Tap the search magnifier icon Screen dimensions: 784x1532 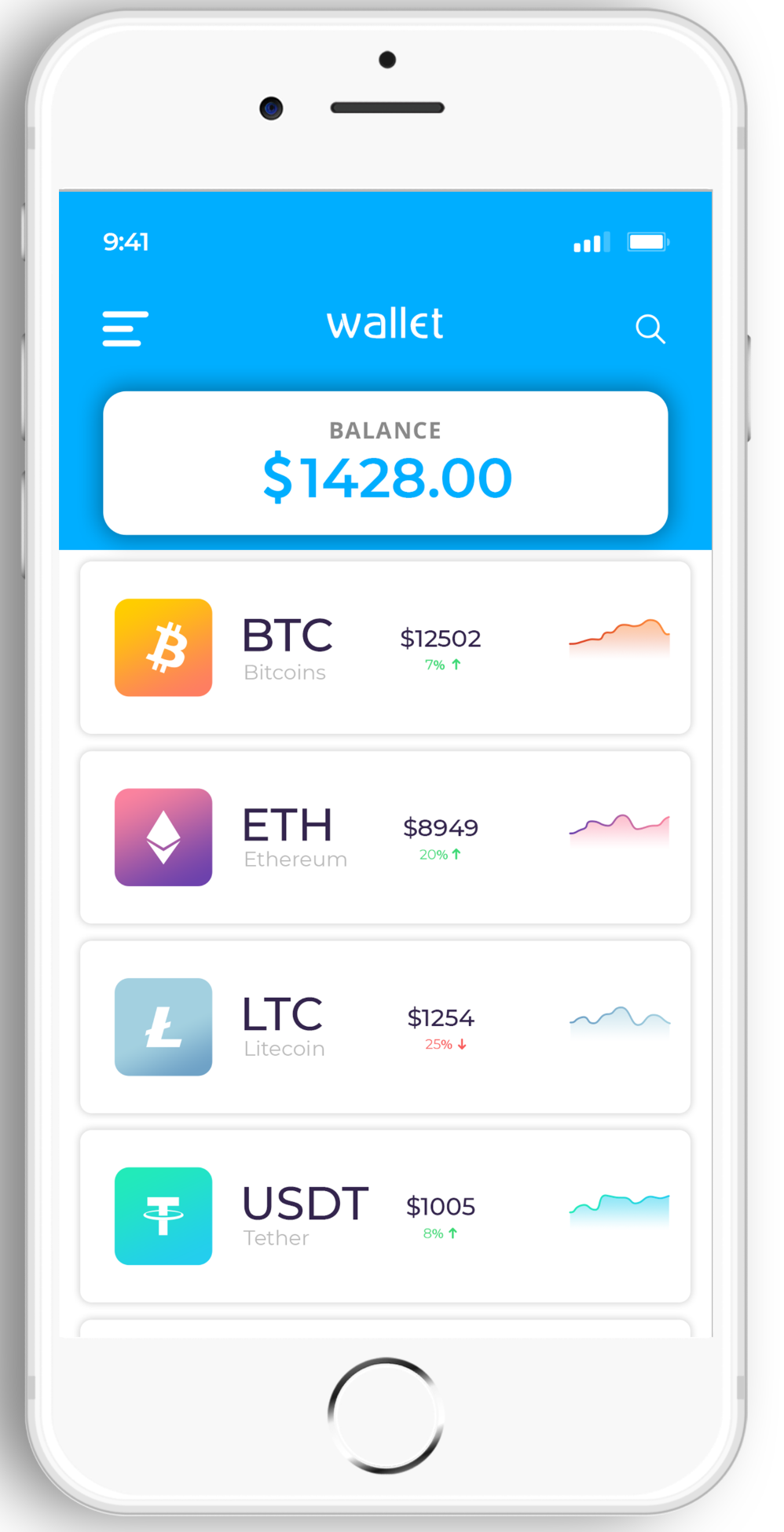point(650,328)
